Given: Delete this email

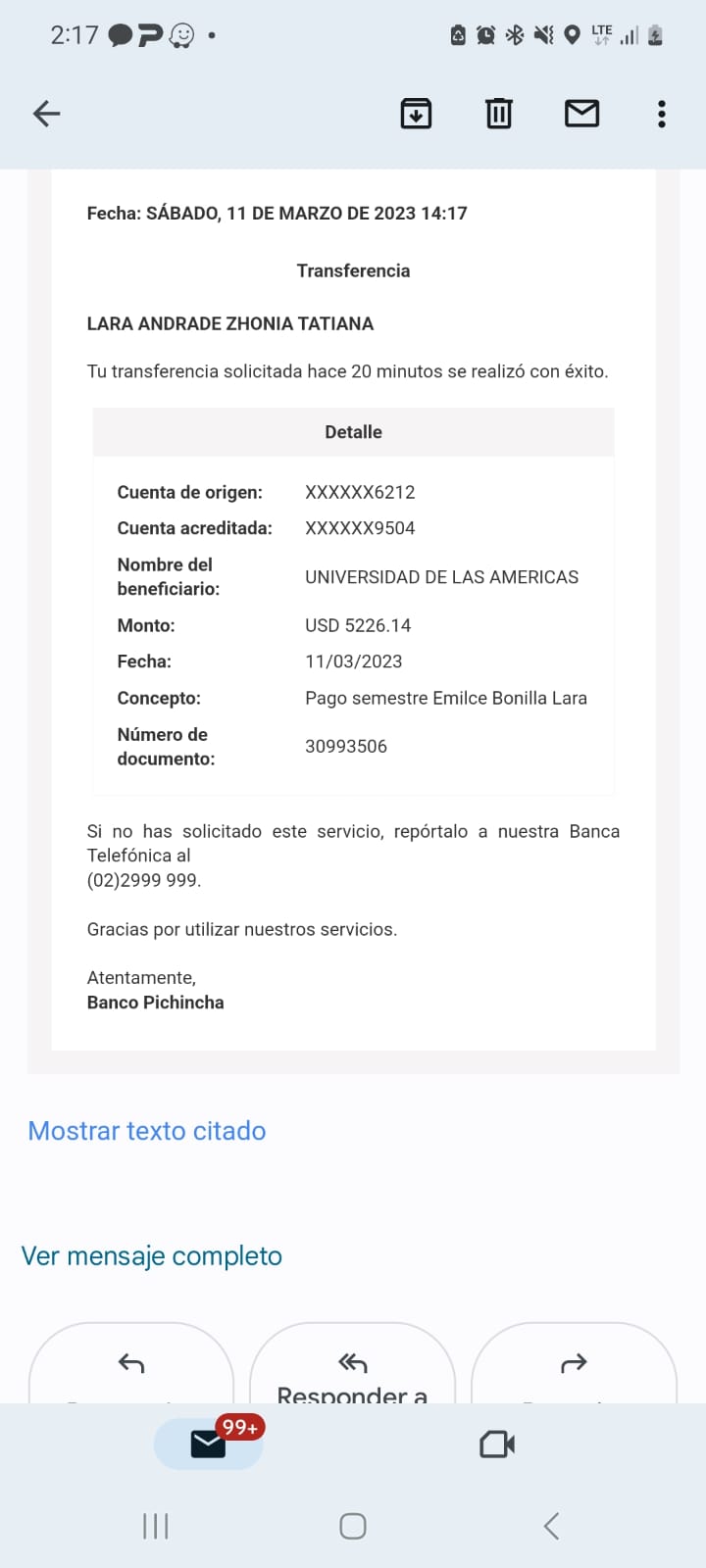Looking at the screenshot, I should click(x=499, y=114).
